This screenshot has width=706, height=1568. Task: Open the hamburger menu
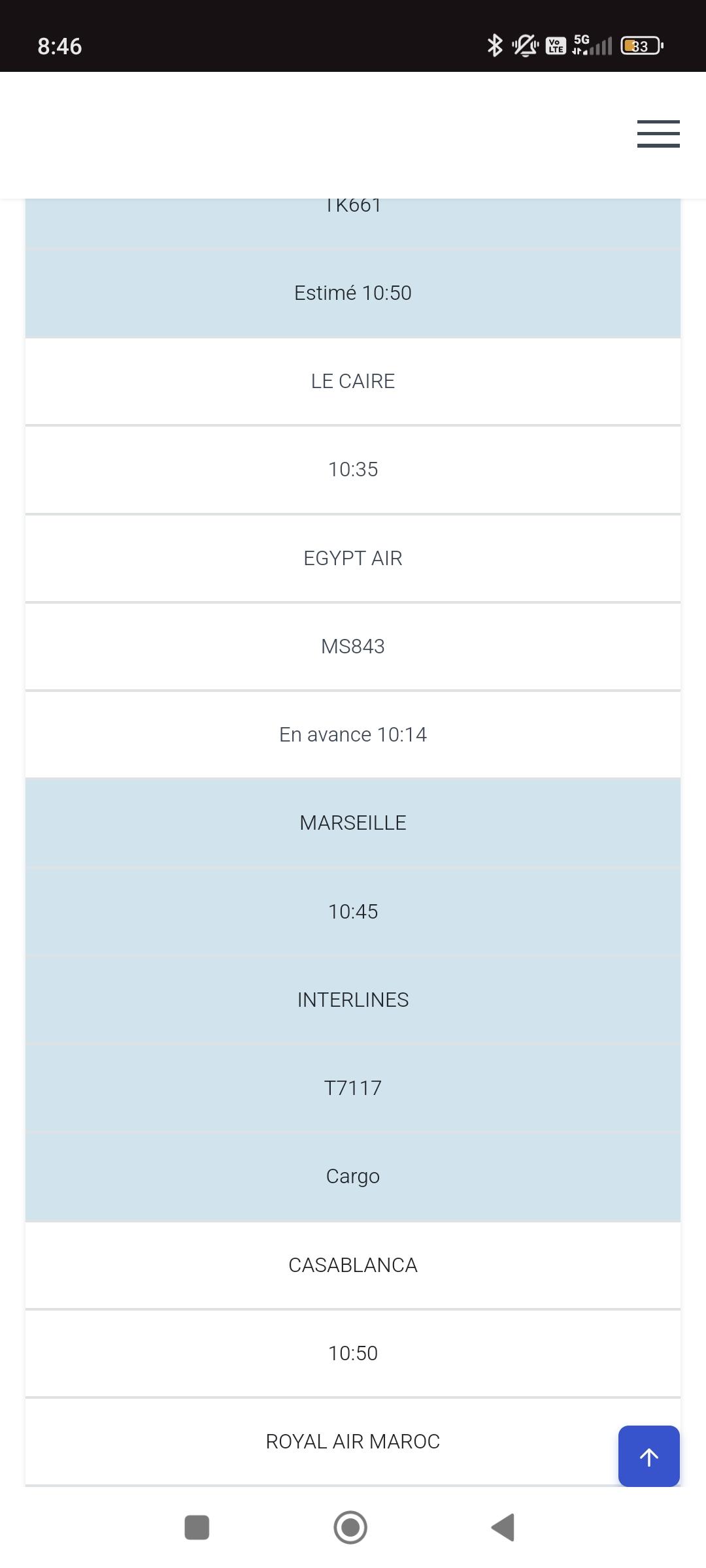[x=658, y=134]
